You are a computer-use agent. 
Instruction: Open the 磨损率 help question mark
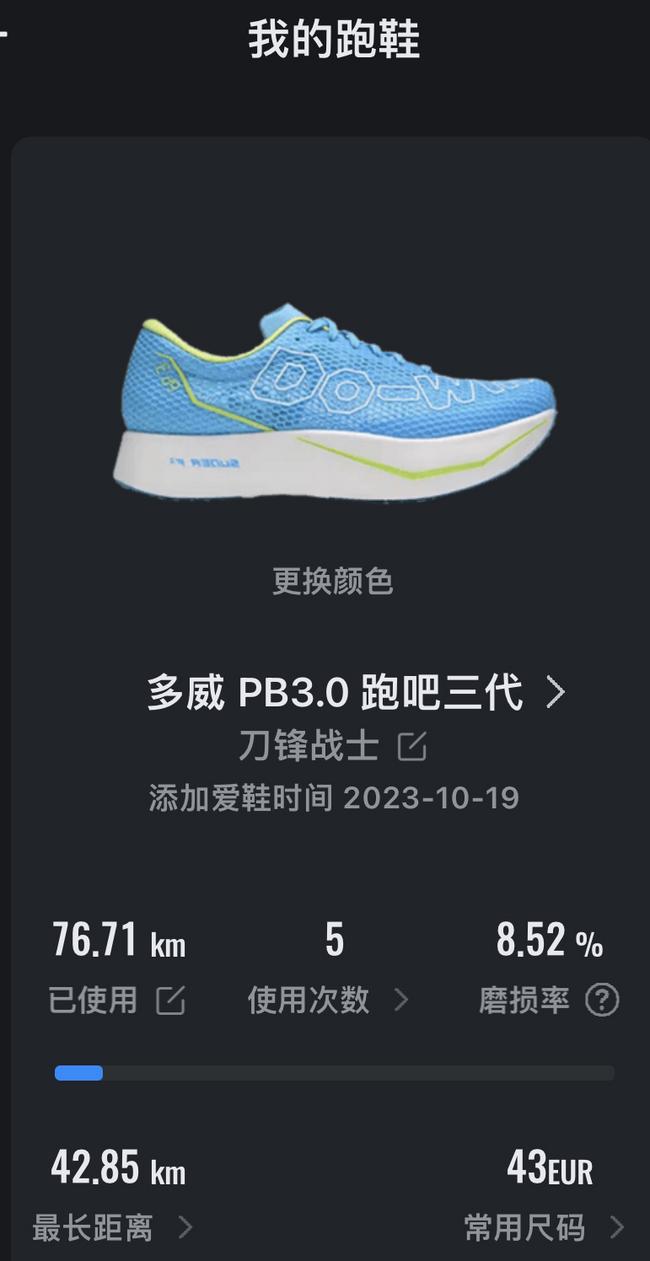[x=602, y=1000]
